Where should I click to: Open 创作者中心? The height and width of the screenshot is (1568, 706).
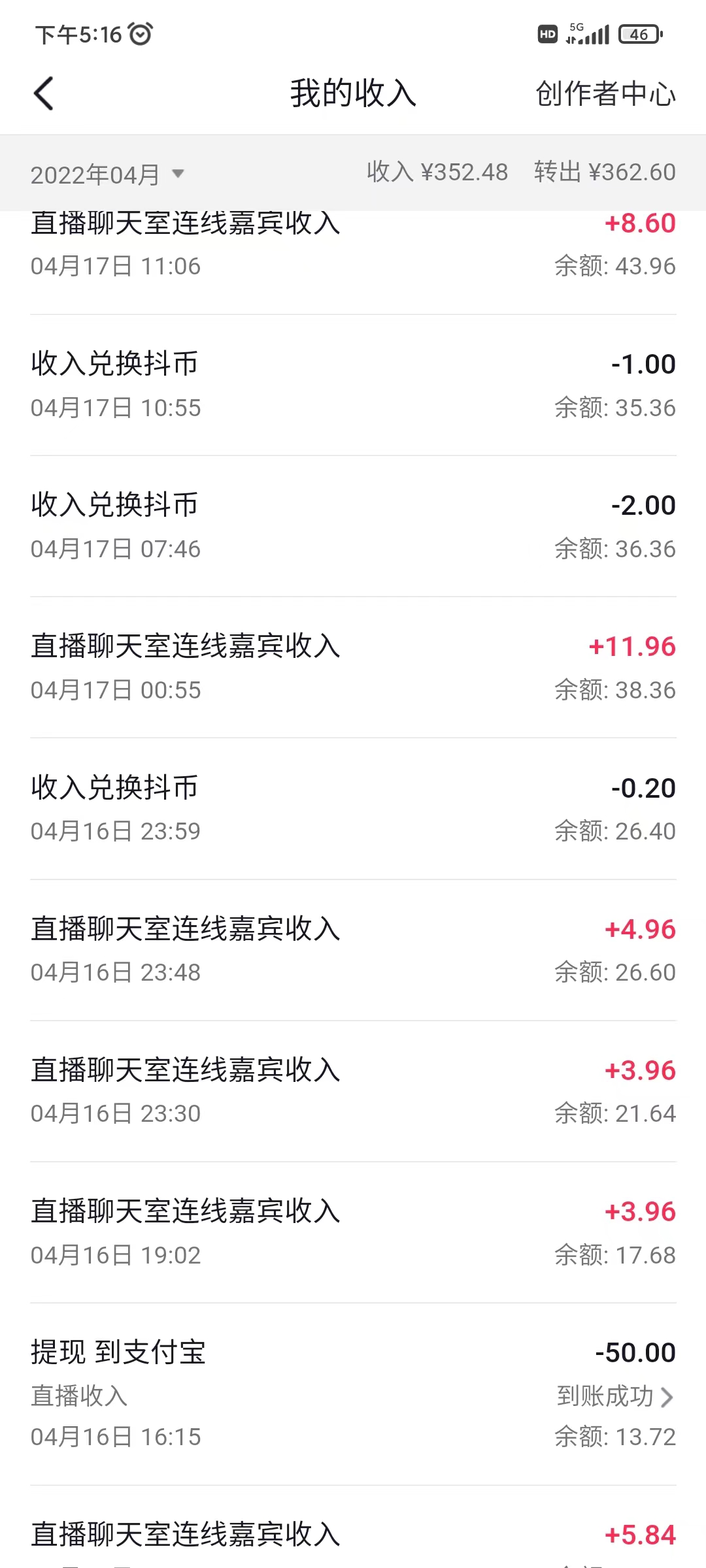pyautogui.click(x=605, y=93)
